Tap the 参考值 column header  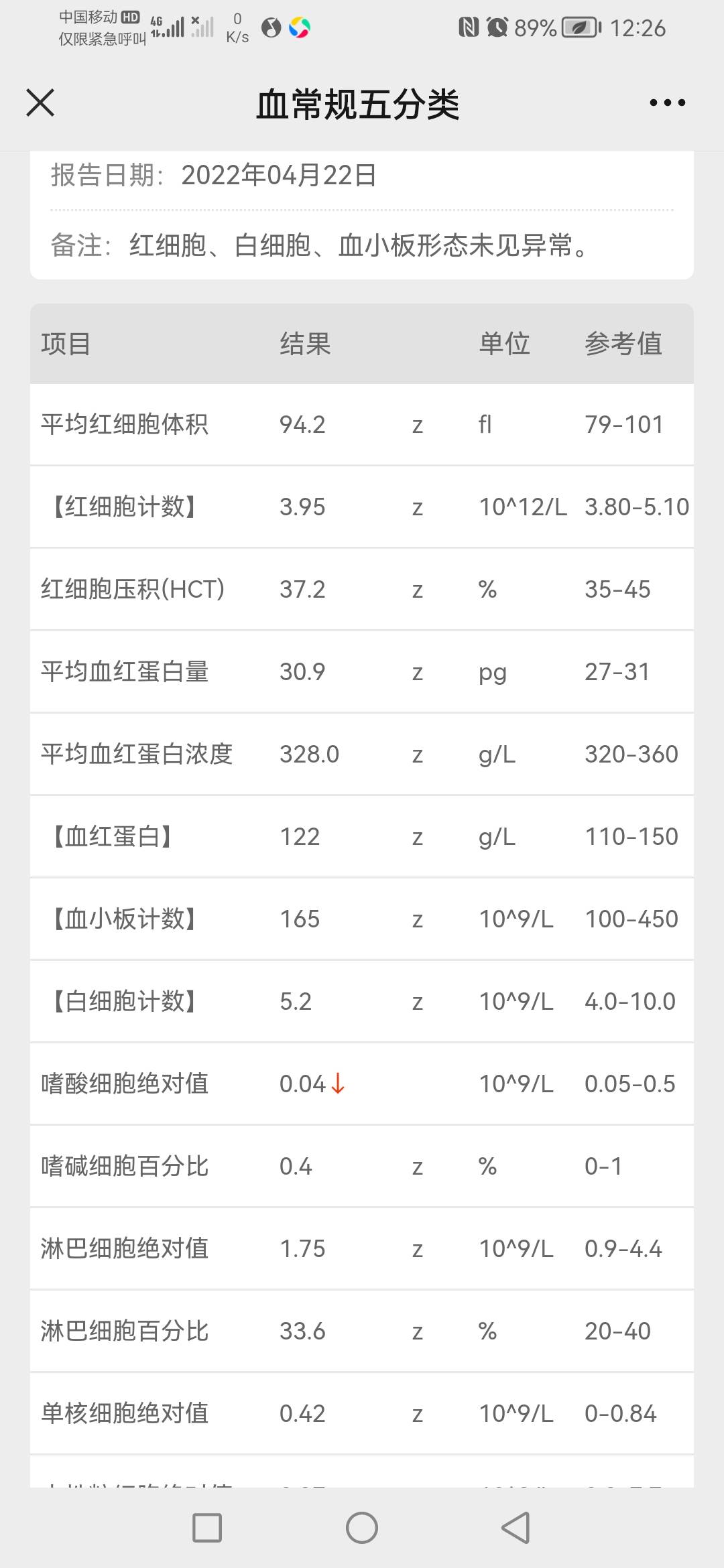point(623,343)
